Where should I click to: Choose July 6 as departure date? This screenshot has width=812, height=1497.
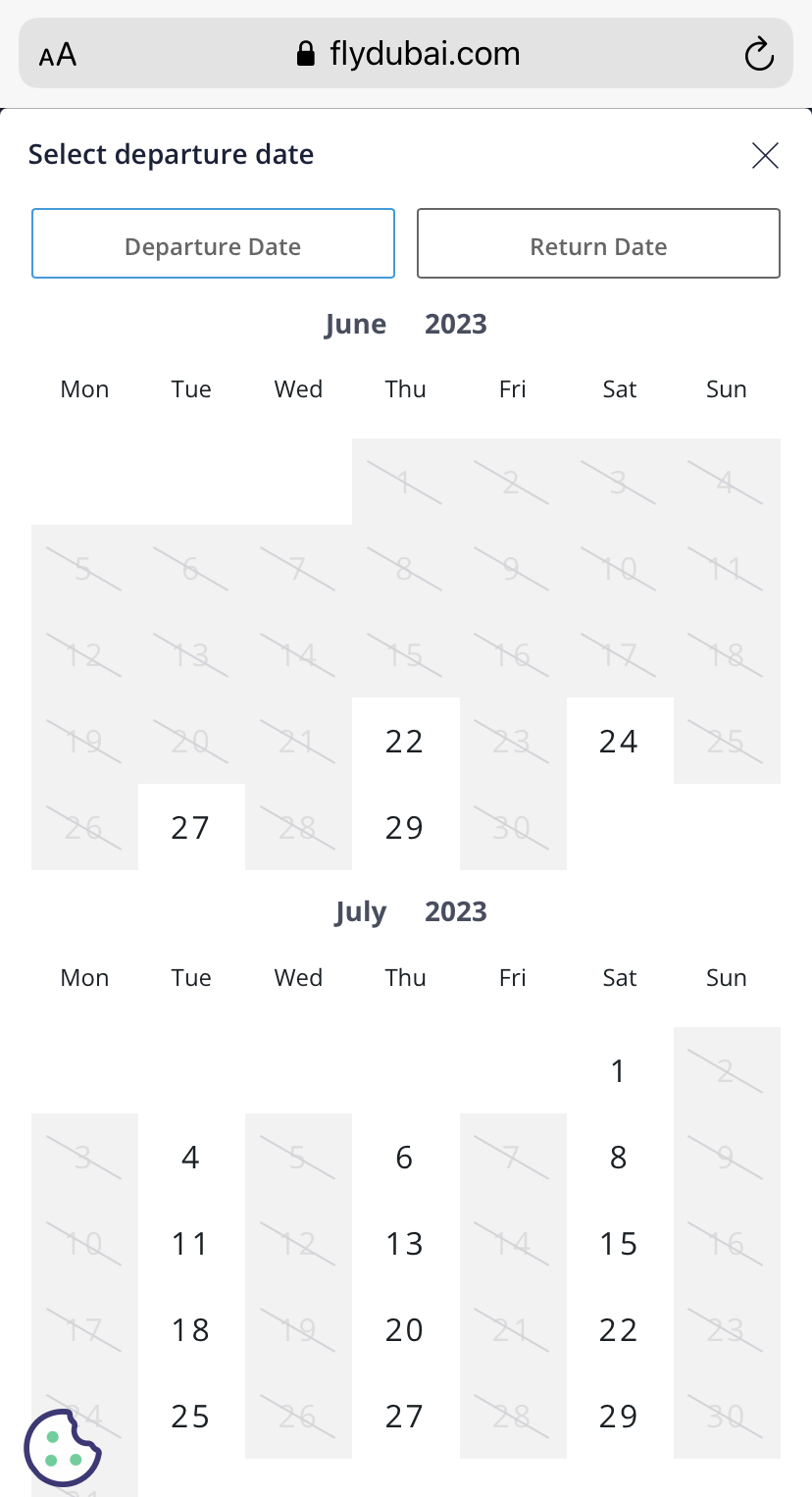pos(404,1158)
